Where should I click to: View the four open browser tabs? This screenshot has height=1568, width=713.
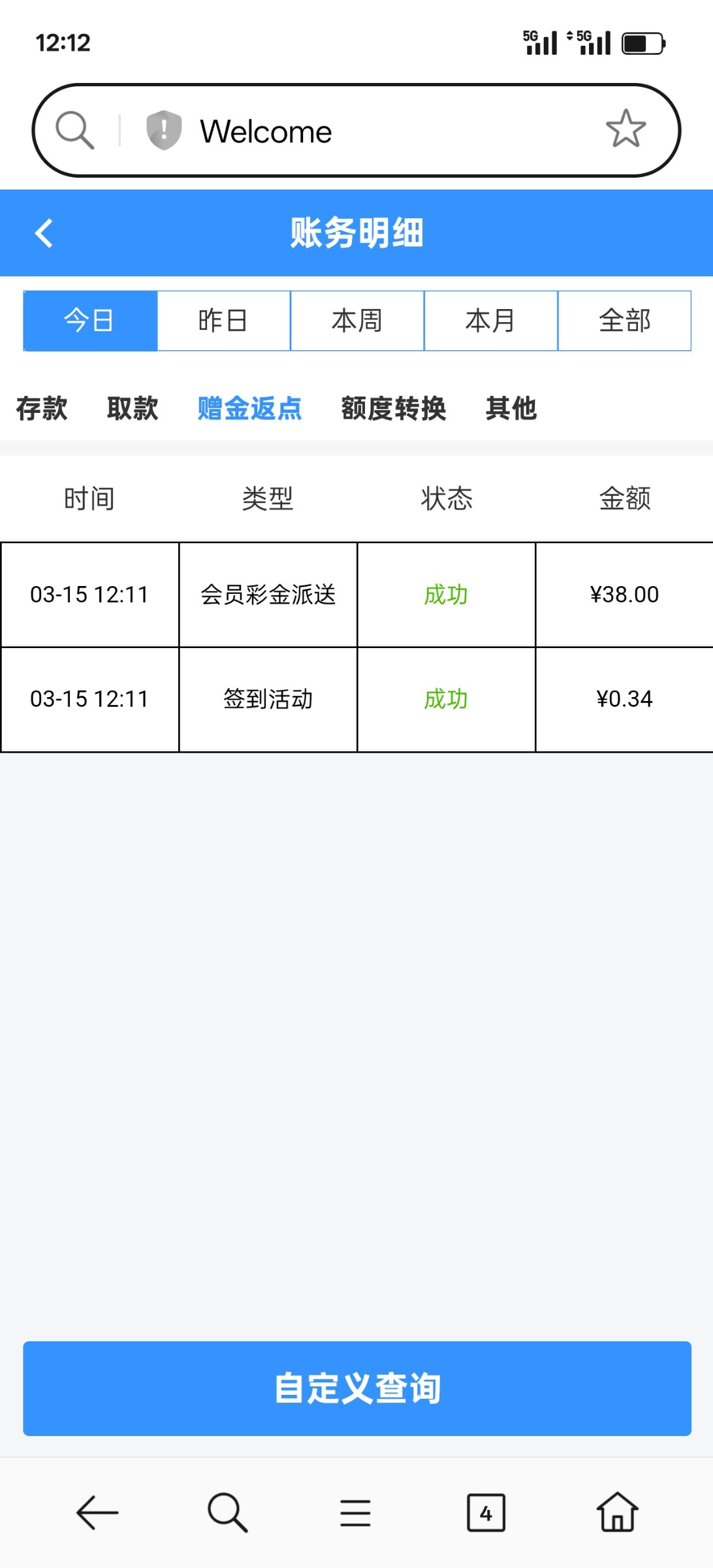coord(486,1512)
